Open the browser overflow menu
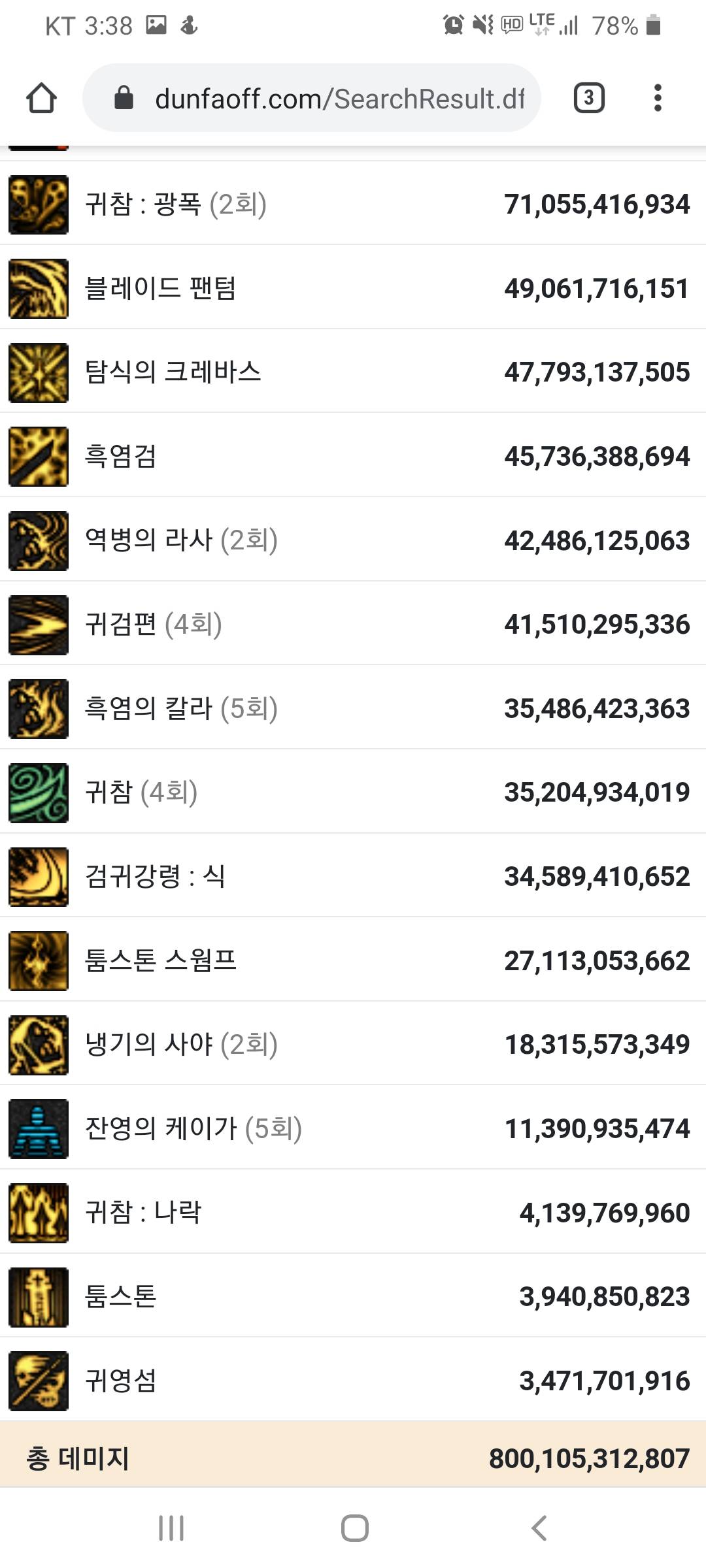 658,98
